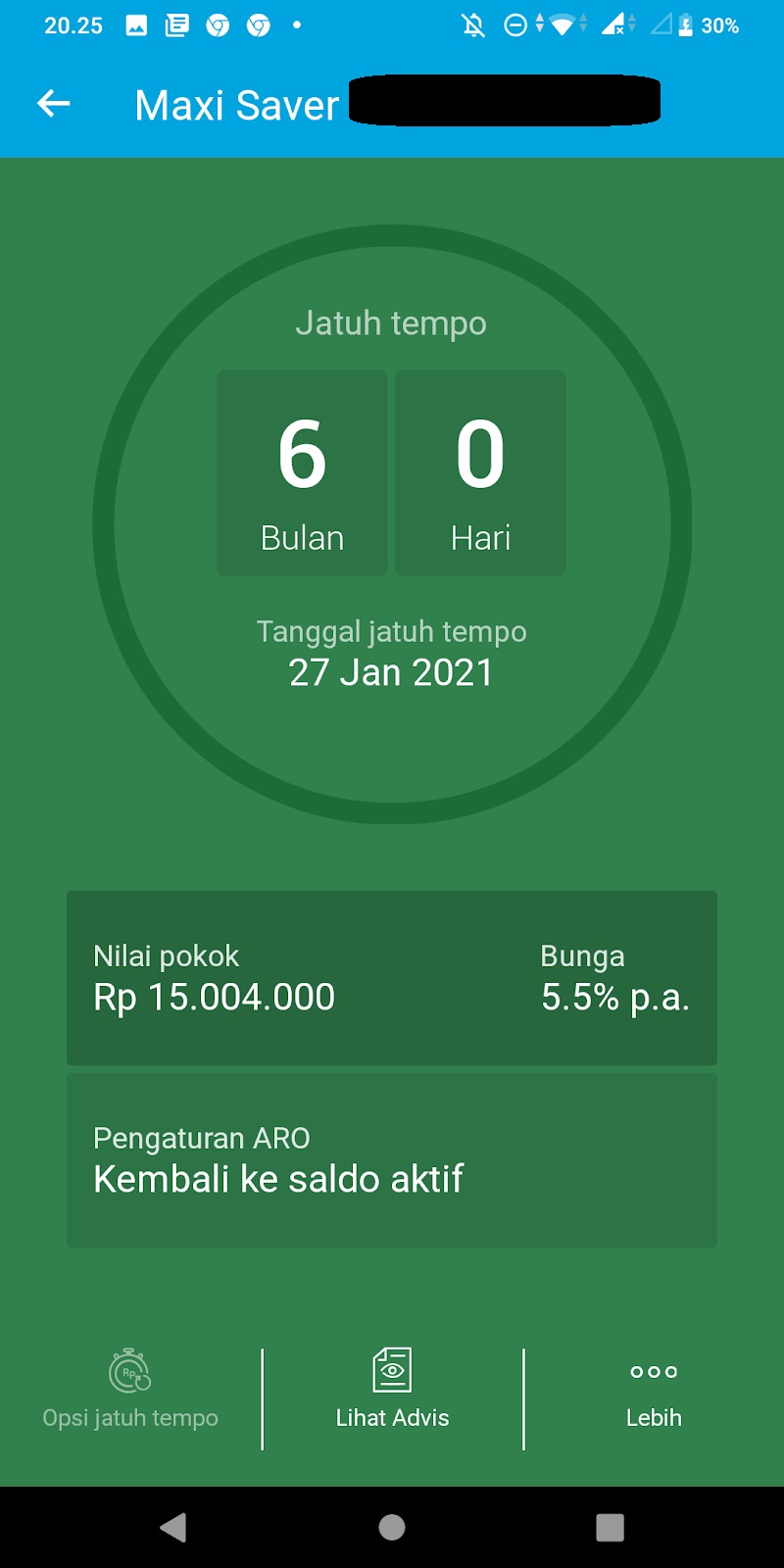Open the system recent apps view
Screen dimensions: 784x1568
[610, 1527]
